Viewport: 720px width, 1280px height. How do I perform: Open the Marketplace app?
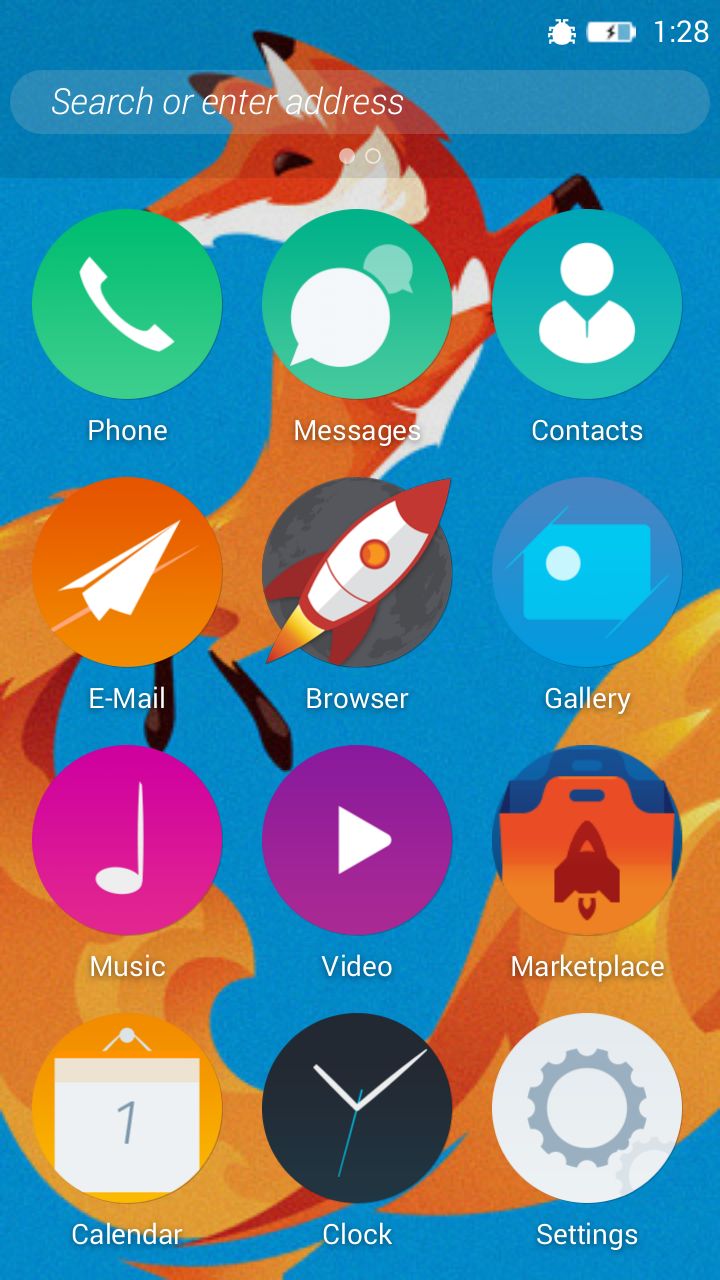point(587,840)
